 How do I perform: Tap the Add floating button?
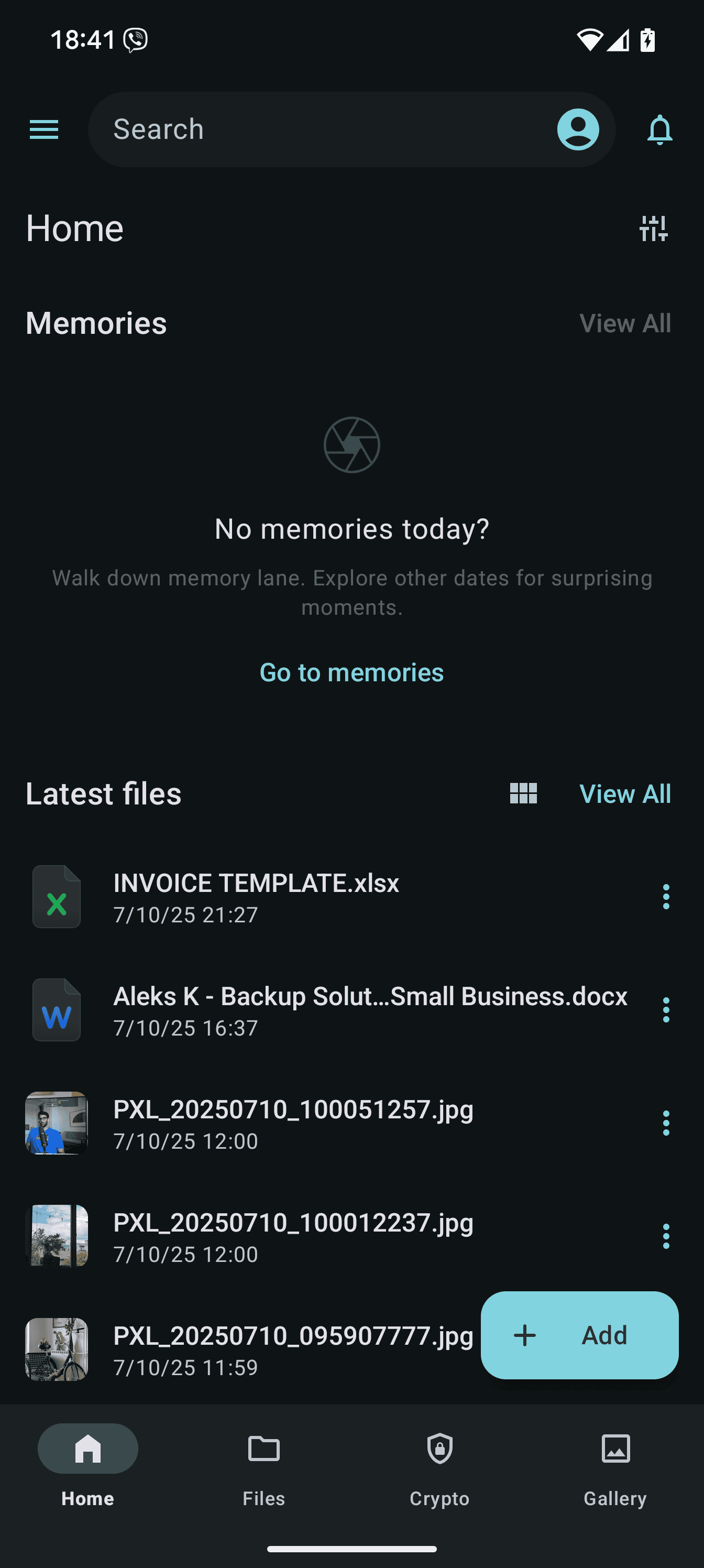coord(579,1335)
